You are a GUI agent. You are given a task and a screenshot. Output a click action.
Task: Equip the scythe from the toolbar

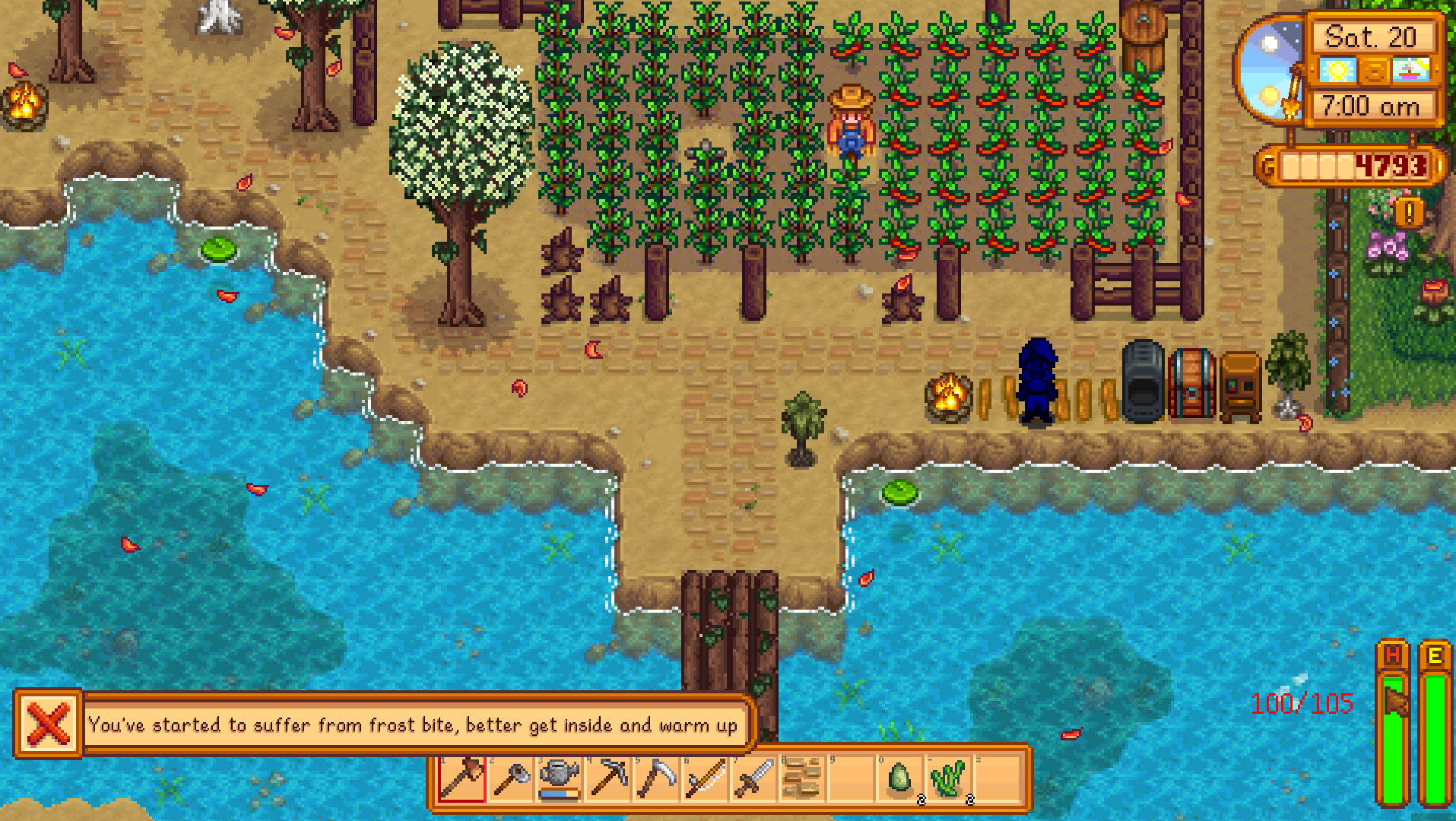657,778
